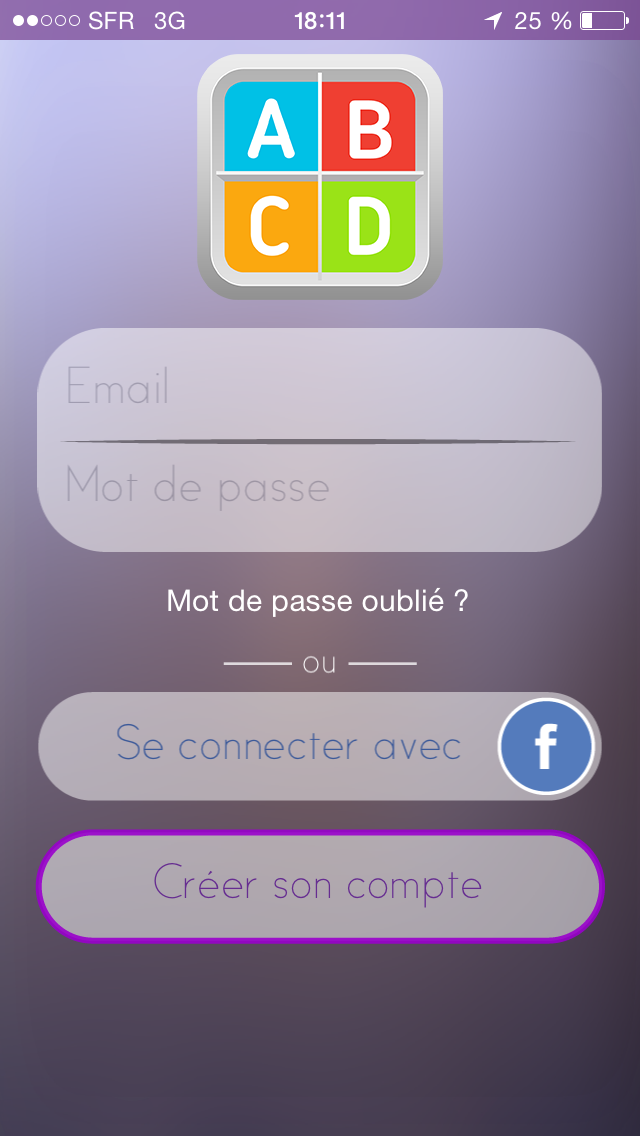Log in with Se connecter avec Facebook

(320, 746)
